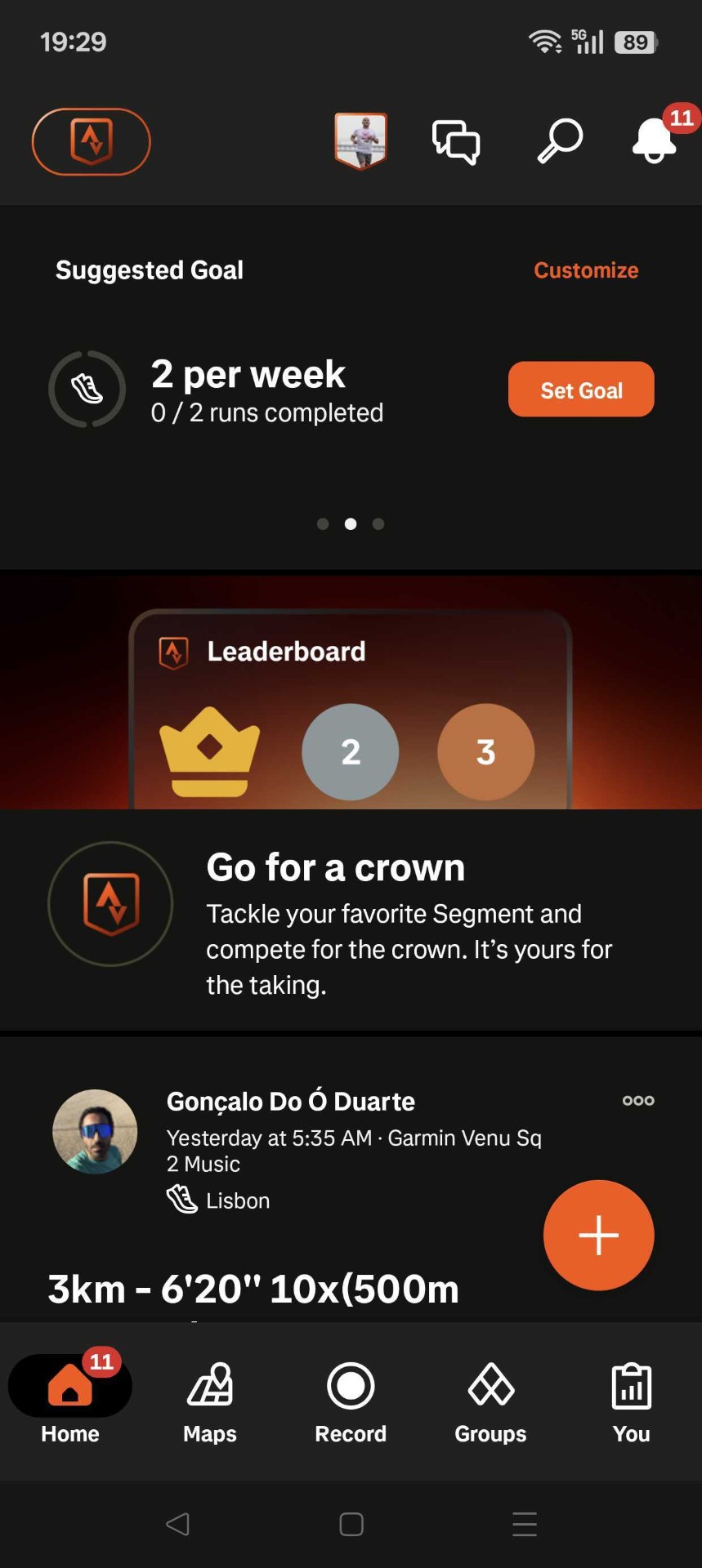The image size is (702, 1568).
Task: Tap the Set Goal button
Action: pos(581,390)
